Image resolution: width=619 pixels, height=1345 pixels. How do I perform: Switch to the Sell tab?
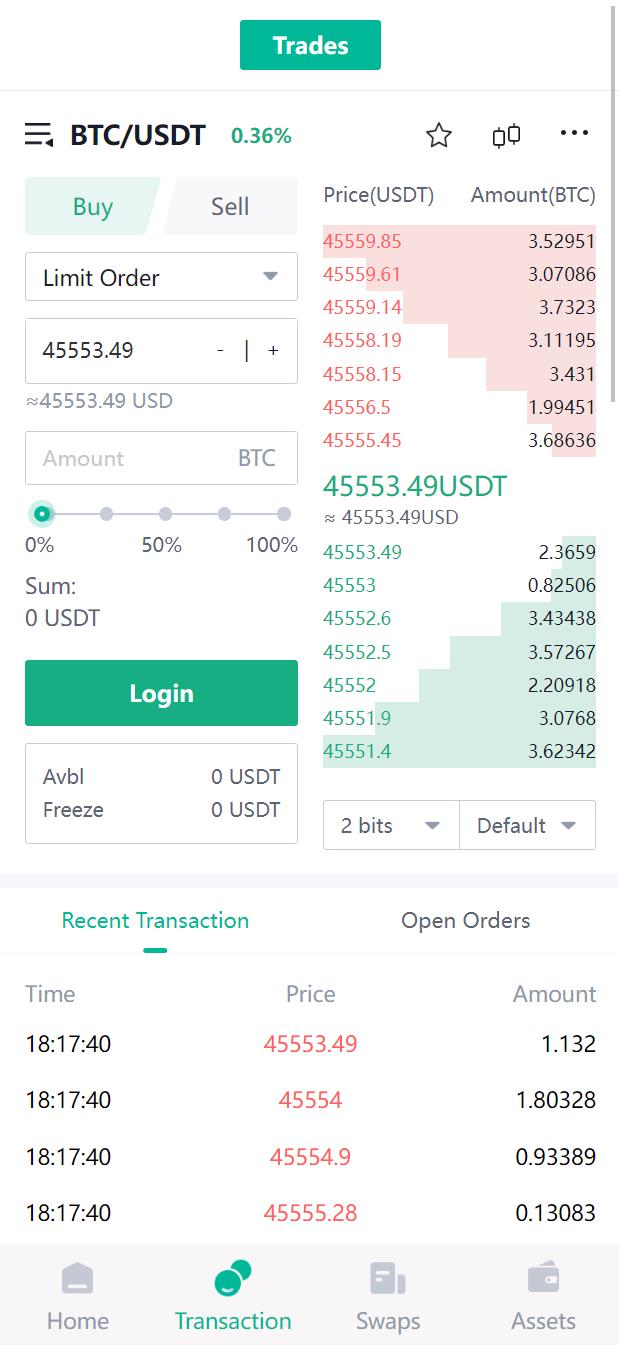click(230, 207)
